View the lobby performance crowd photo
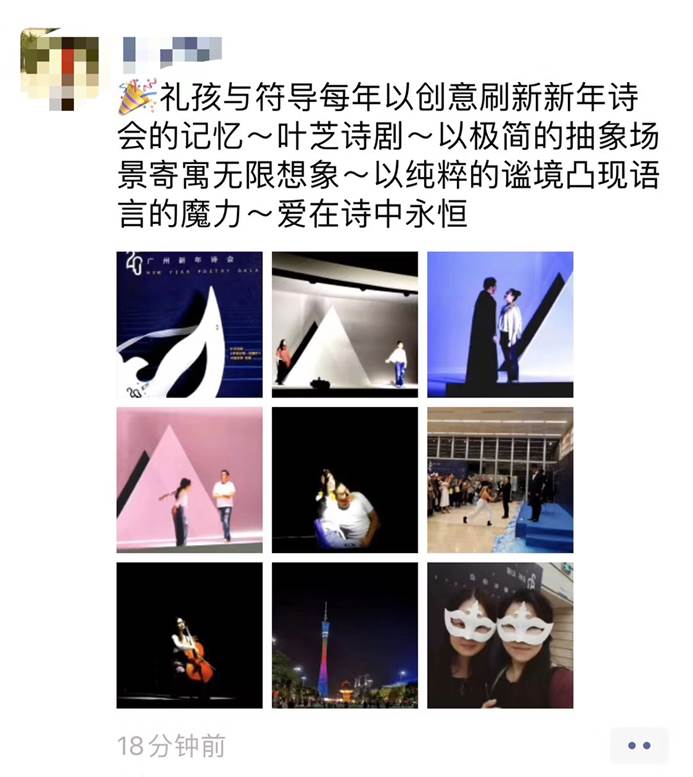The image size is (693, 777). pos(500,480)
